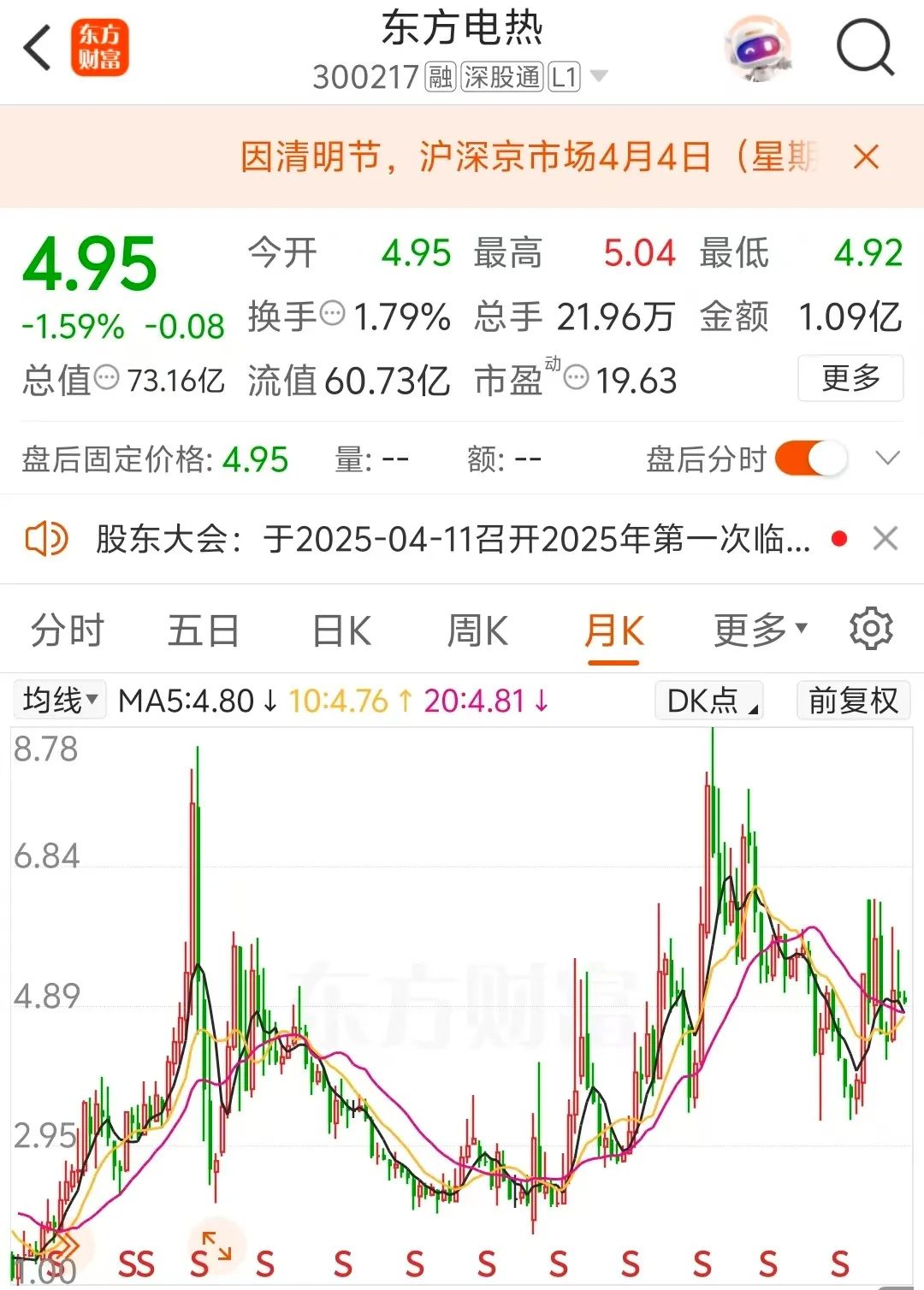Image resolution: width=924 pixels, height=1290 pixels.
Task: Tap 更多 to show more quote data
Action: tap(850, 378)
